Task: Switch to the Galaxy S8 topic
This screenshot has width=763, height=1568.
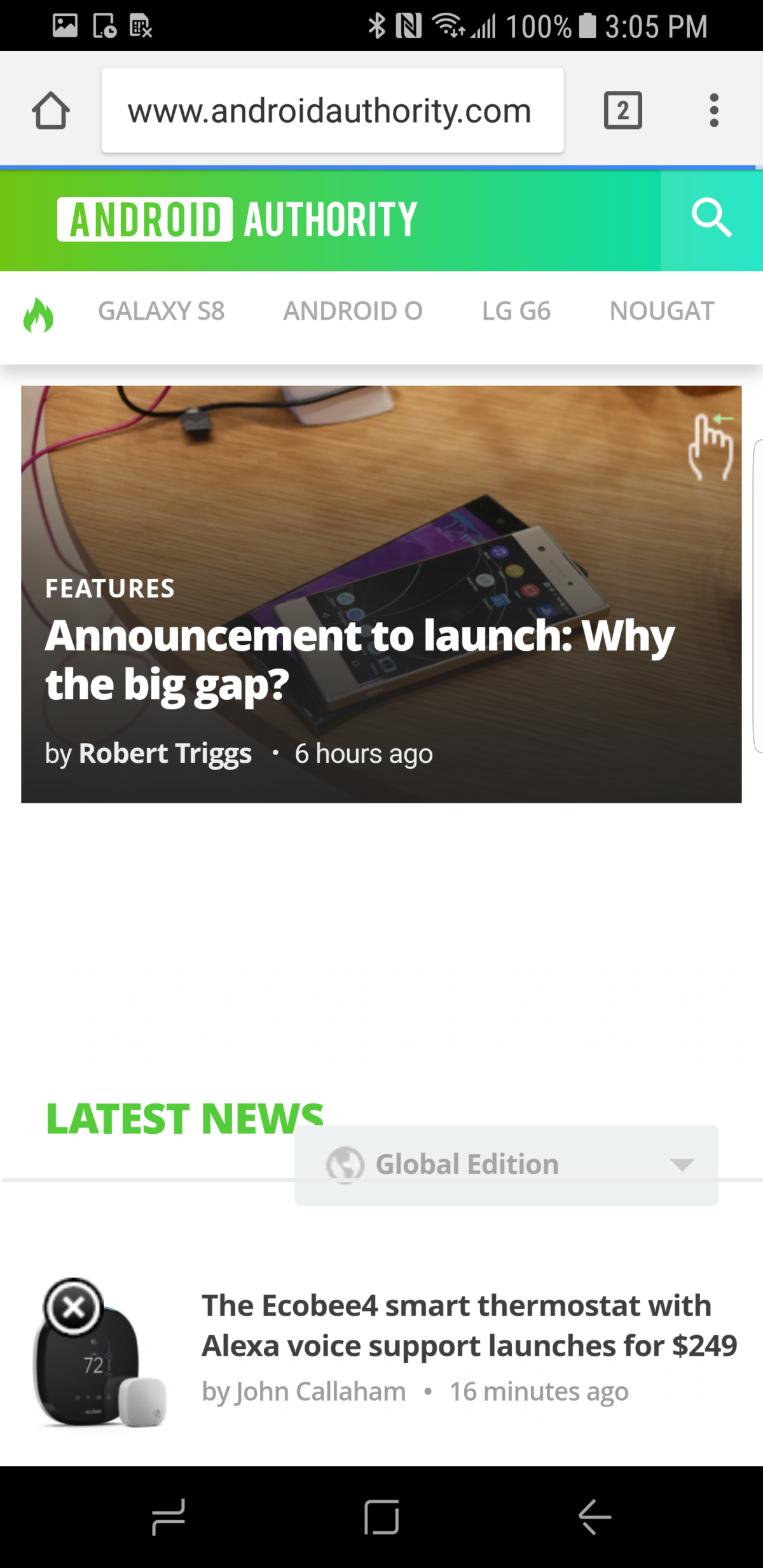Action: point(161,311)
